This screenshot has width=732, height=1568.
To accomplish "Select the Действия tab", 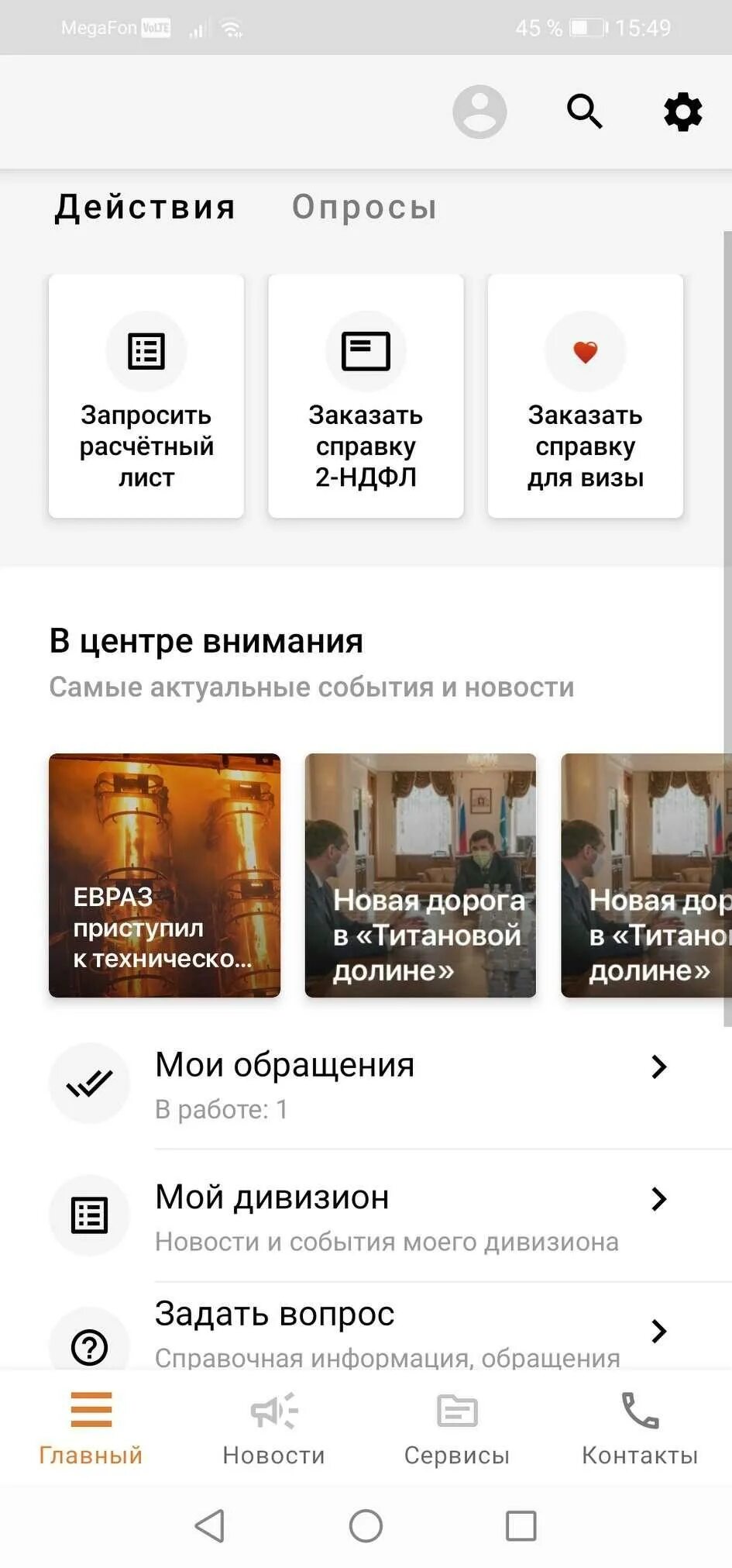I will [145, 207].
